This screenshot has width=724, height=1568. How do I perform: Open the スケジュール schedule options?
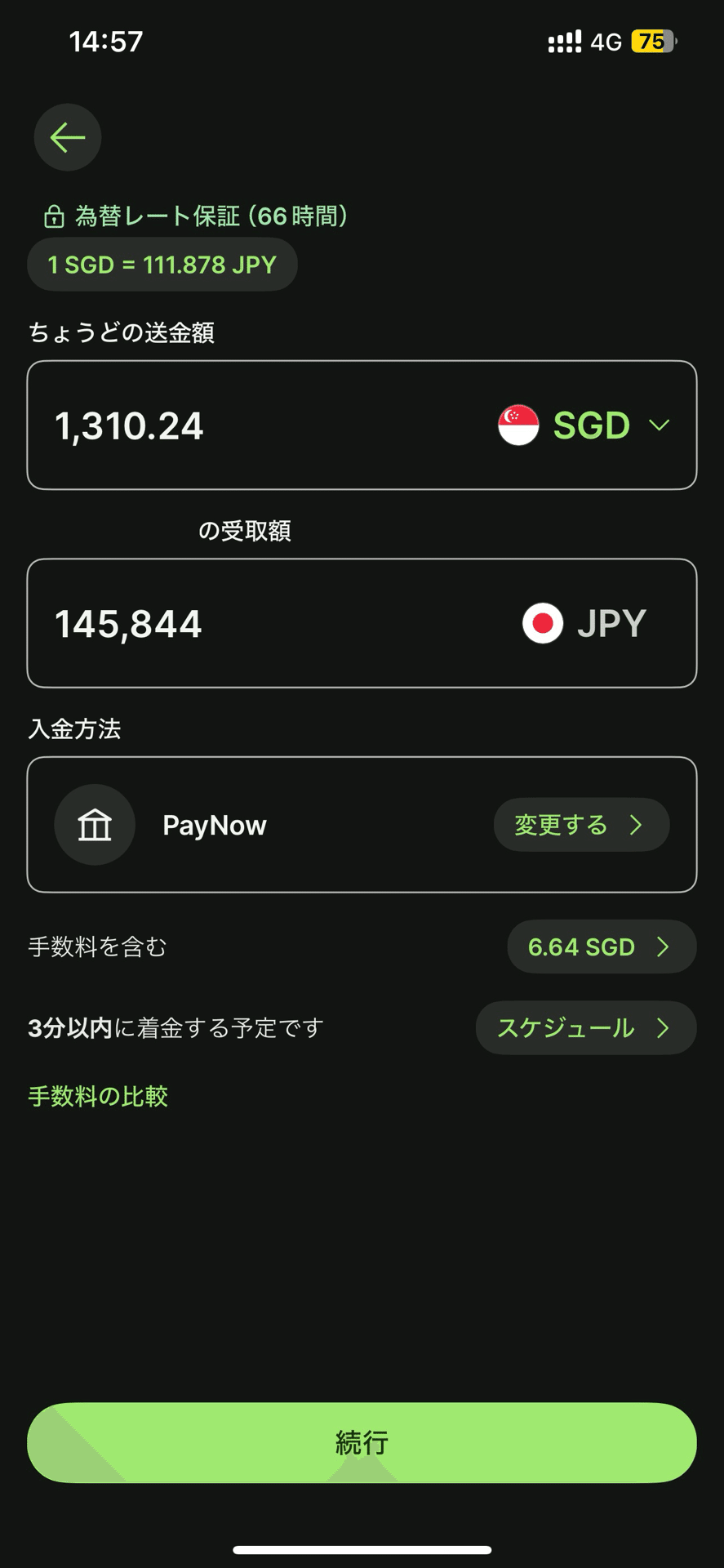coord(585,1028)
